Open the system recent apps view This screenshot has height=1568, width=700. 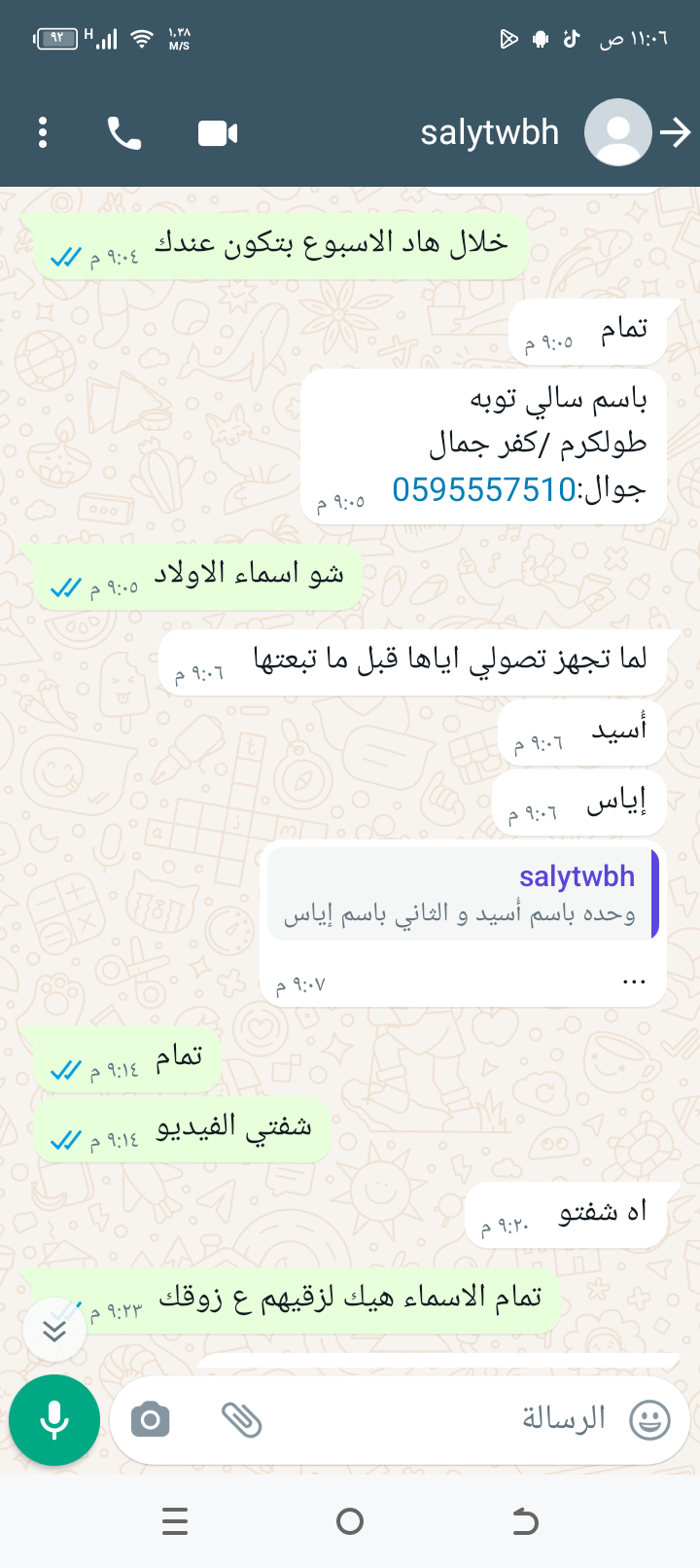coord(175,1521)
